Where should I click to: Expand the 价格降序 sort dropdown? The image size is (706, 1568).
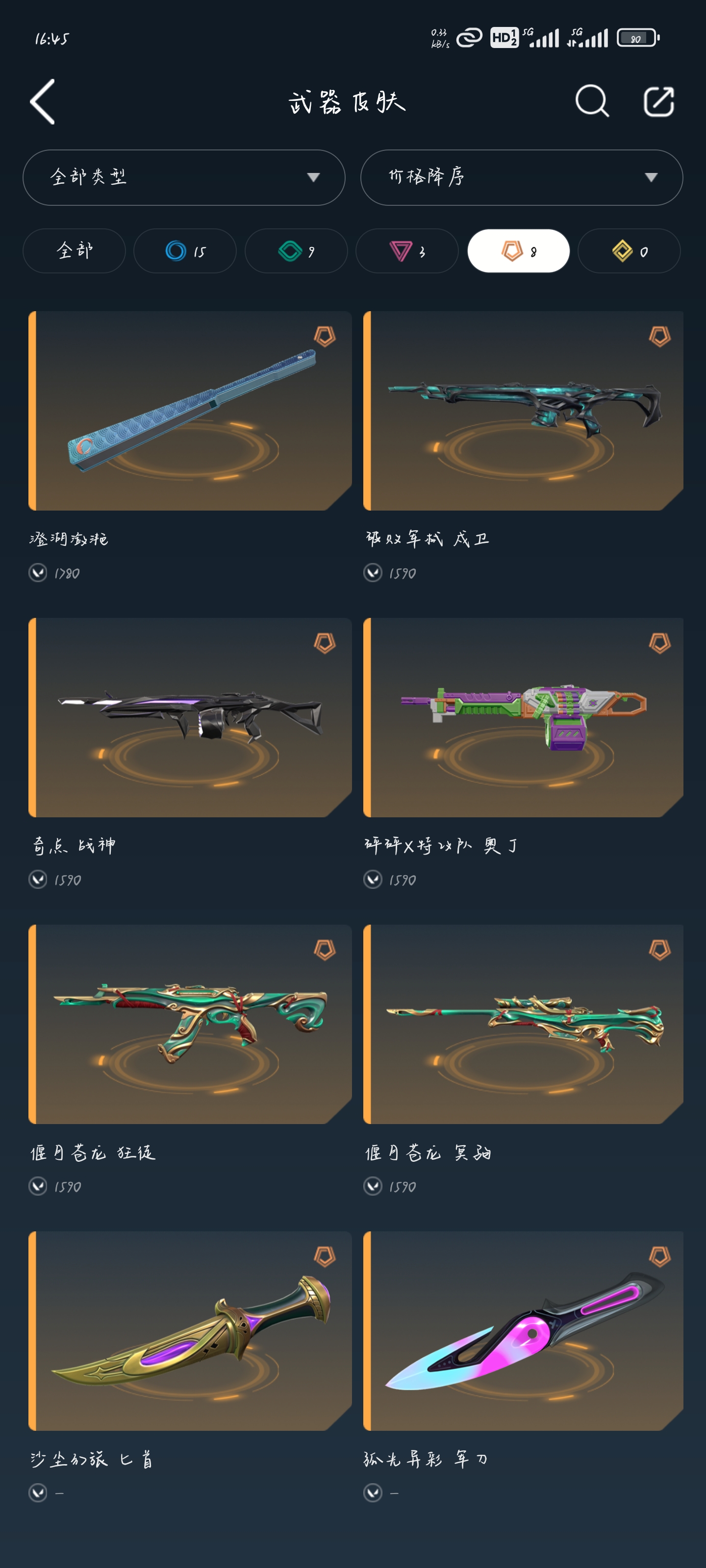(522, 177)
